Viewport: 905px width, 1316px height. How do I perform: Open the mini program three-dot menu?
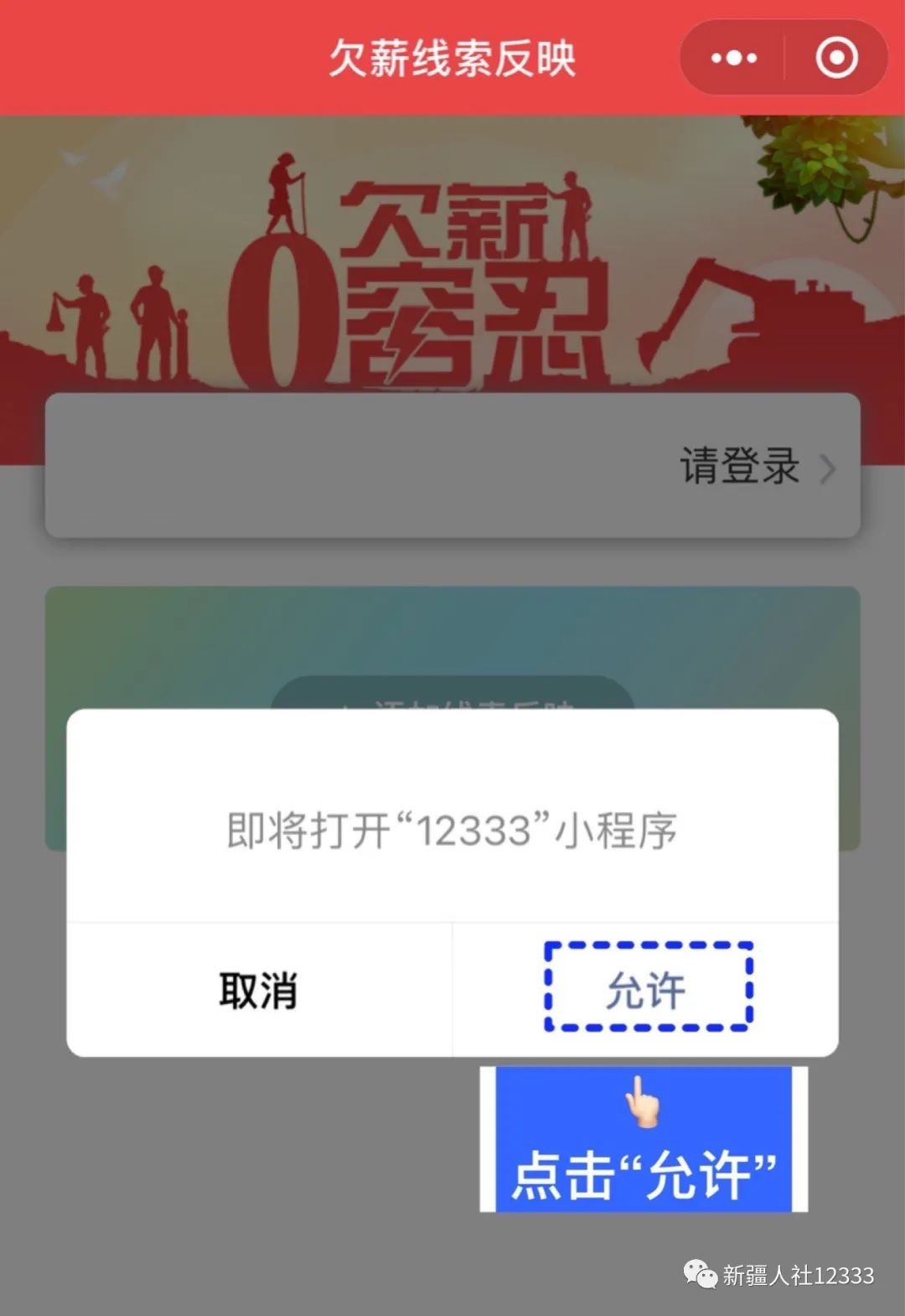click(x=733, y=58)
